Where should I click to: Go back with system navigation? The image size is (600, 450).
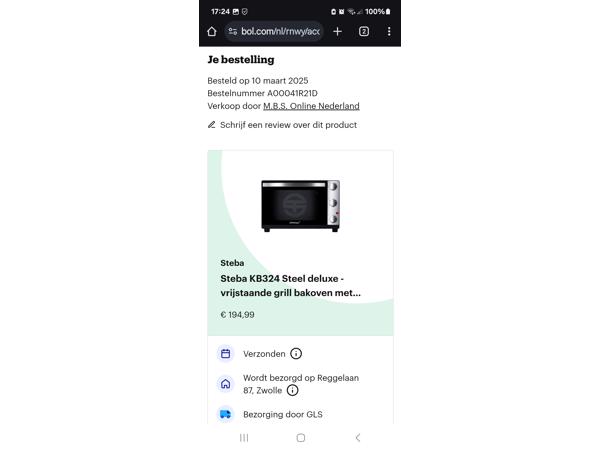[x=358, y=438]
